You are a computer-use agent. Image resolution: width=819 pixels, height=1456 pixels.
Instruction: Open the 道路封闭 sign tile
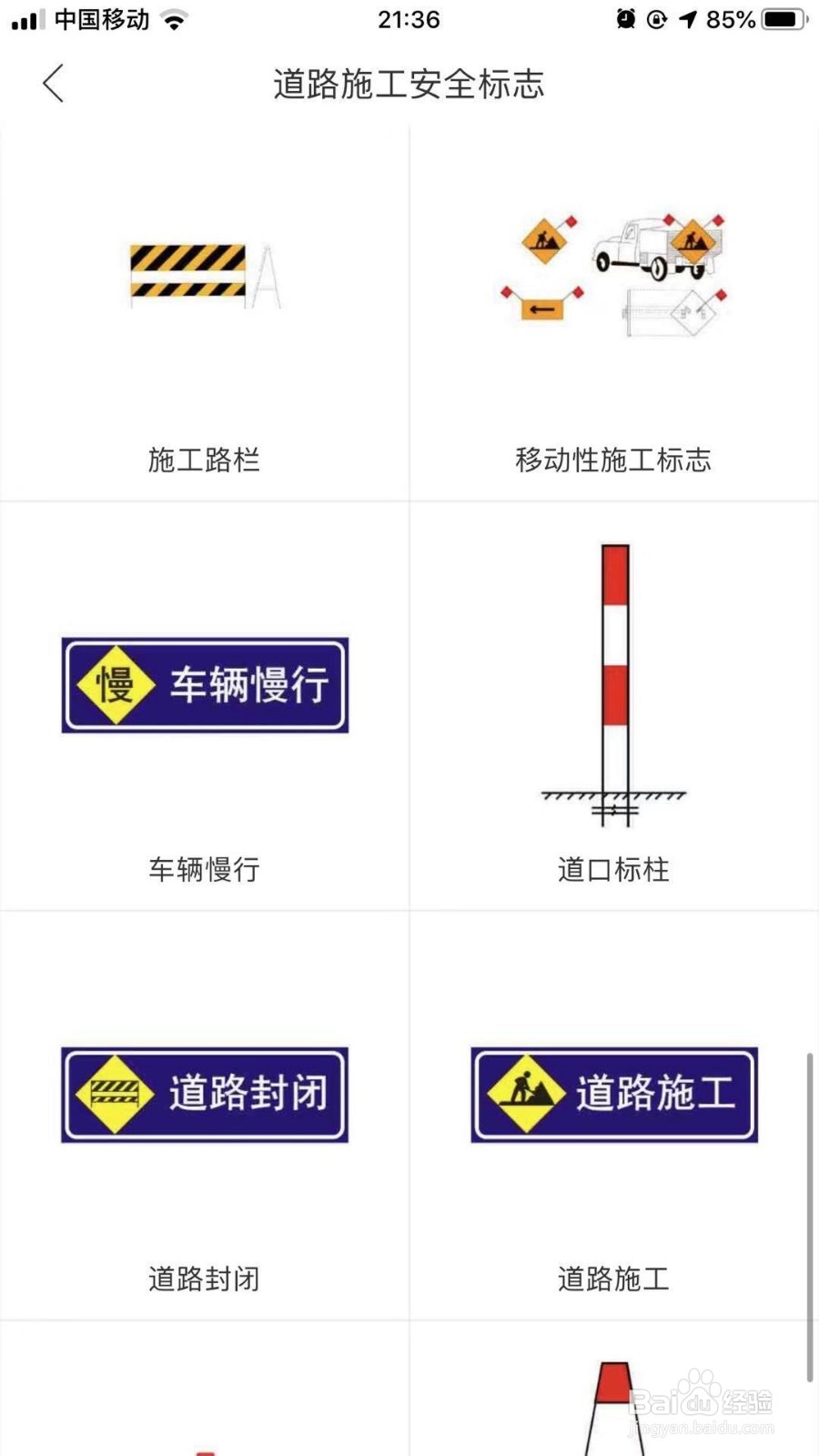point(205,1115)
